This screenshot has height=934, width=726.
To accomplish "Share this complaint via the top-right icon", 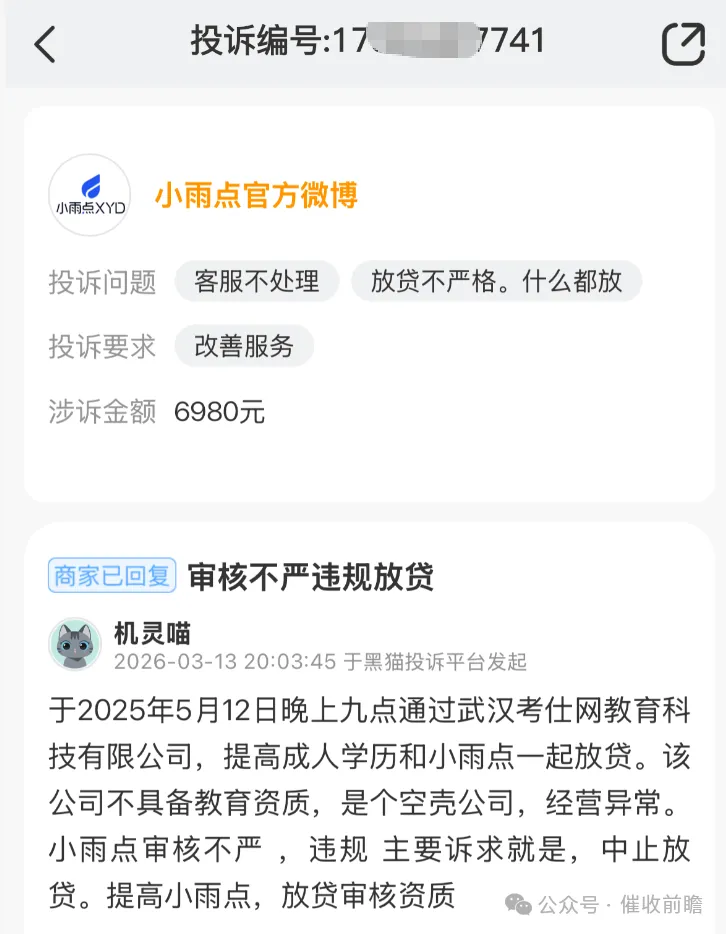I will (683, 44).
